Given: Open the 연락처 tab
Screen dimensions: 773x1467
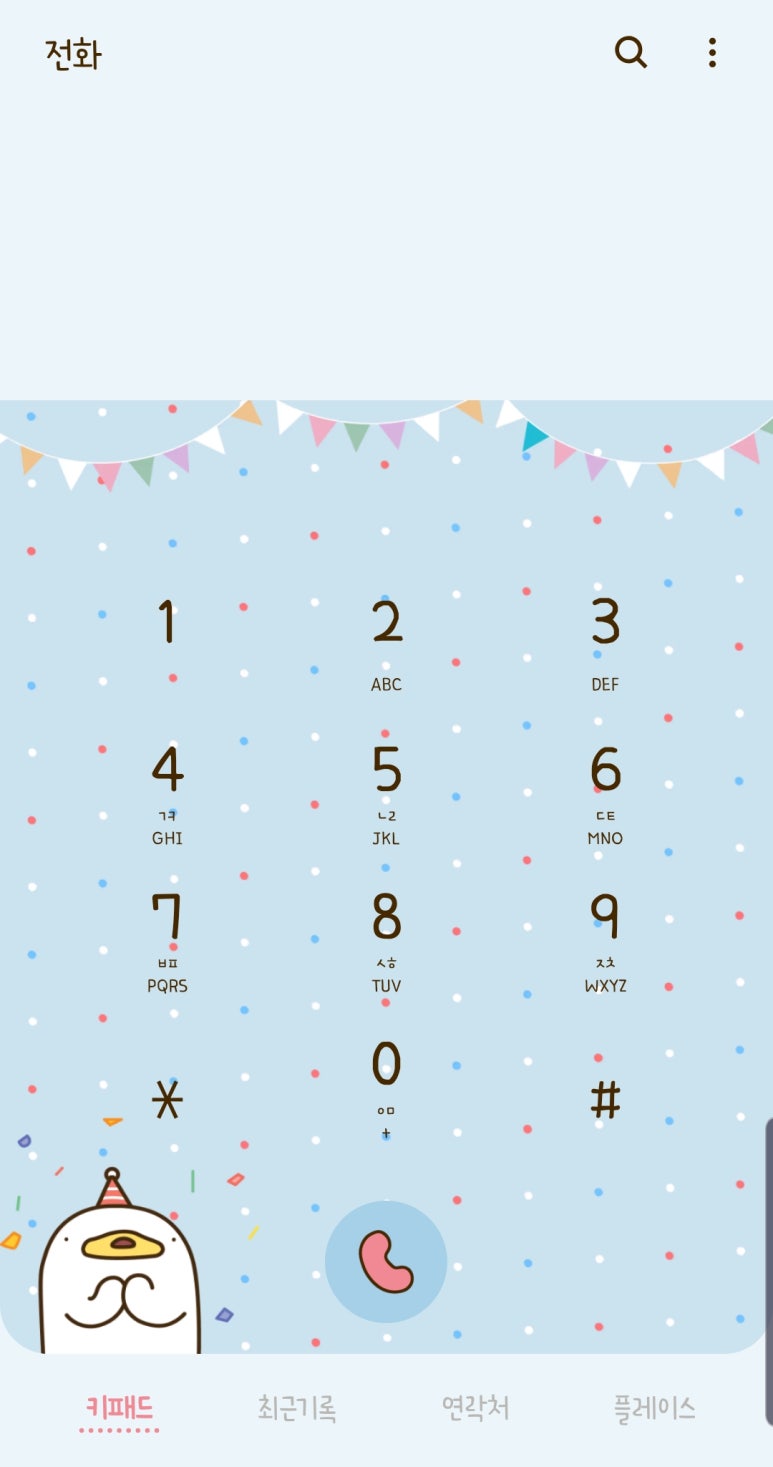Looking at the screenshot, I should [x=476, y=1408].
